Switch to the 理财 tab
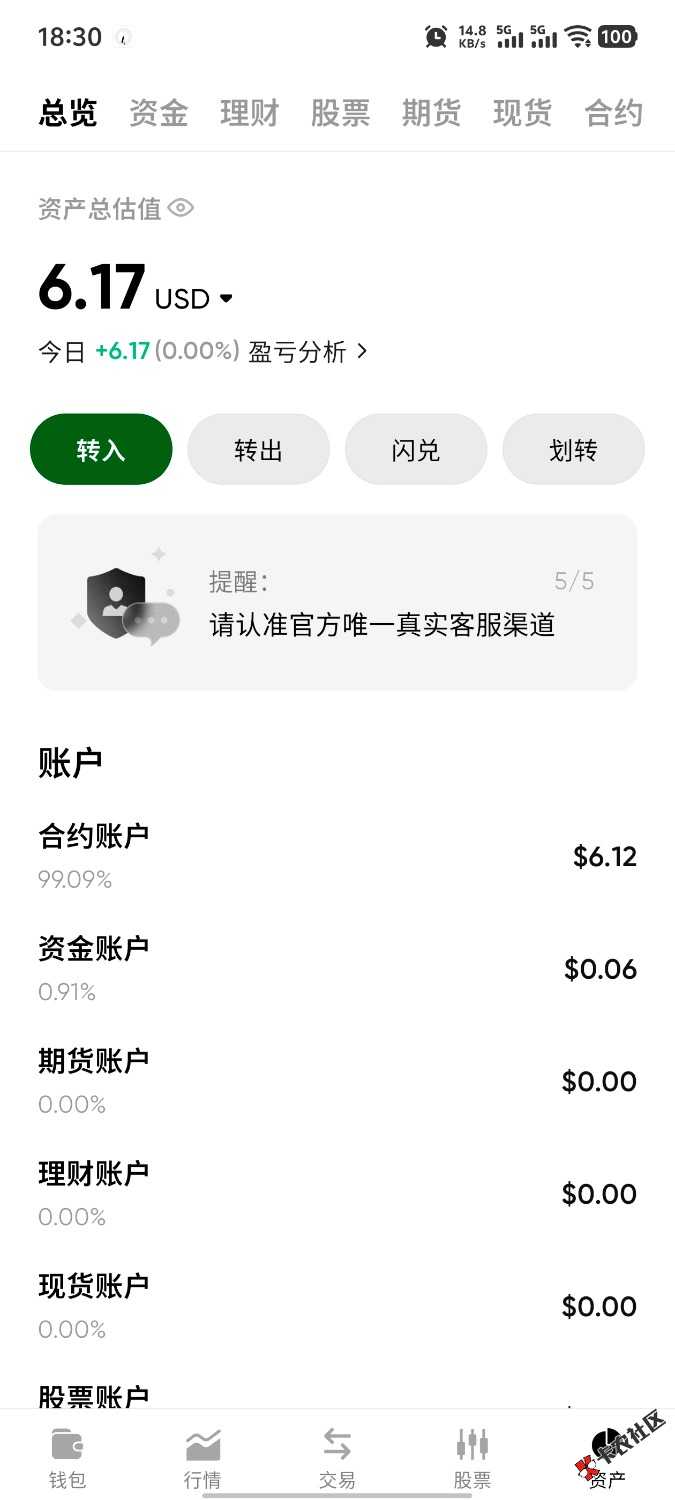The width and height of the screenshot is (675, 1500). [249, 114]
